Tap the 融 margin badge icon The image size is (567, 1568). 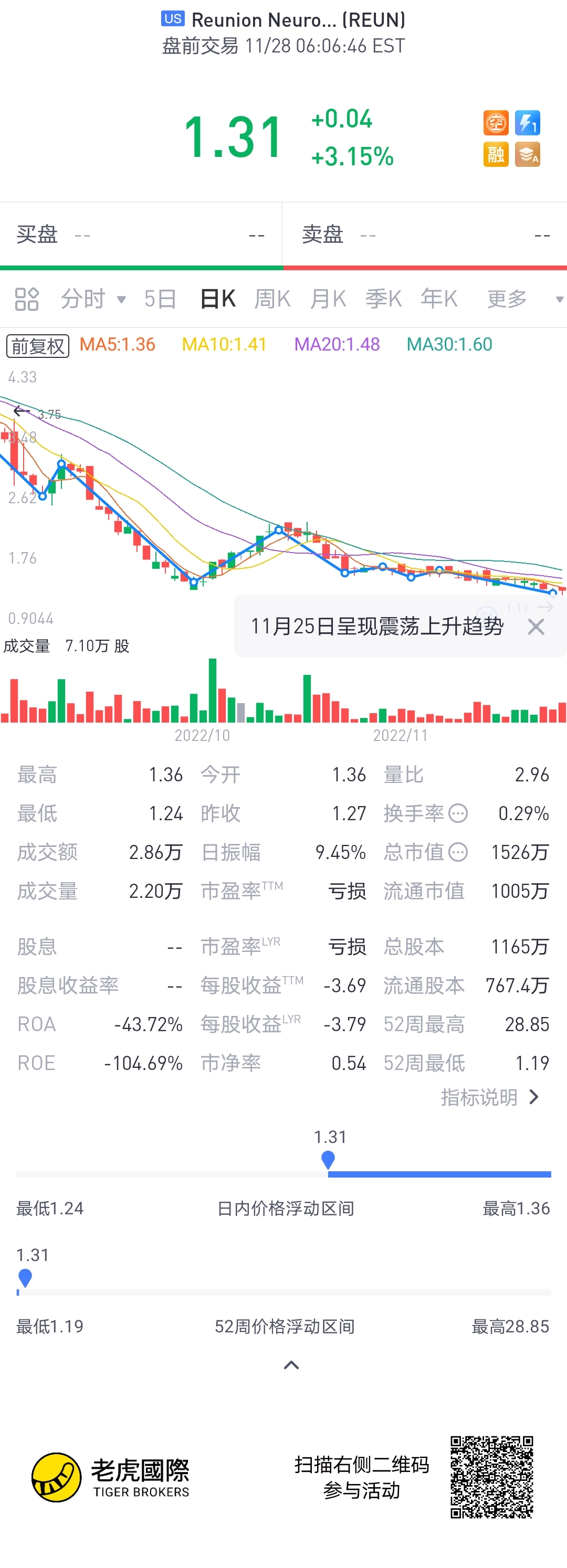[496, 155]
